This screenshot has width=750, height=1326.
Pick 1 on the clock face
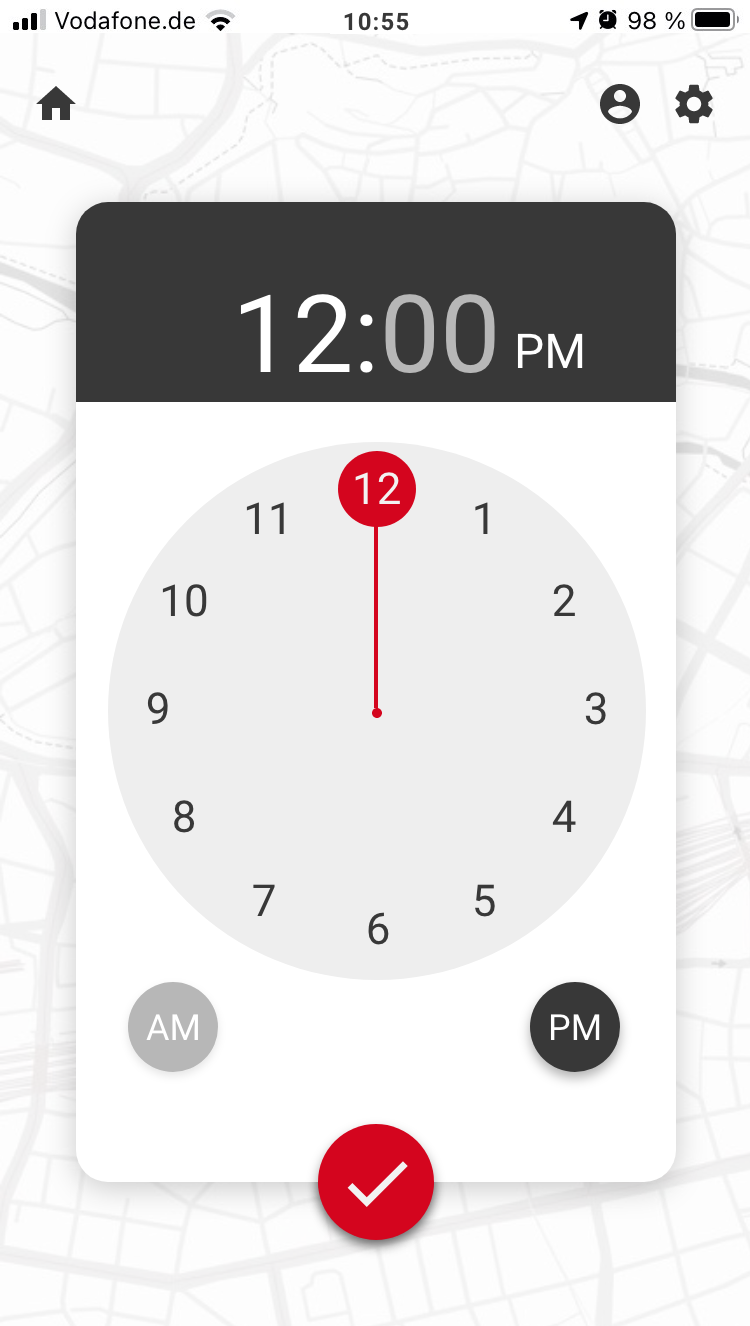[484, 520]
